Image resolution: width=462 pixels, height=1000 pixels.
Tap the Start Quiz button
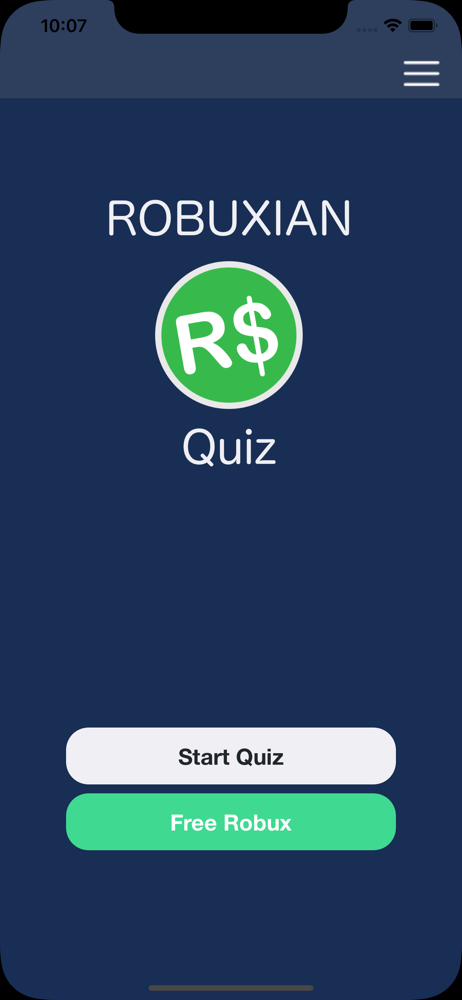click(x=231, y=756)
